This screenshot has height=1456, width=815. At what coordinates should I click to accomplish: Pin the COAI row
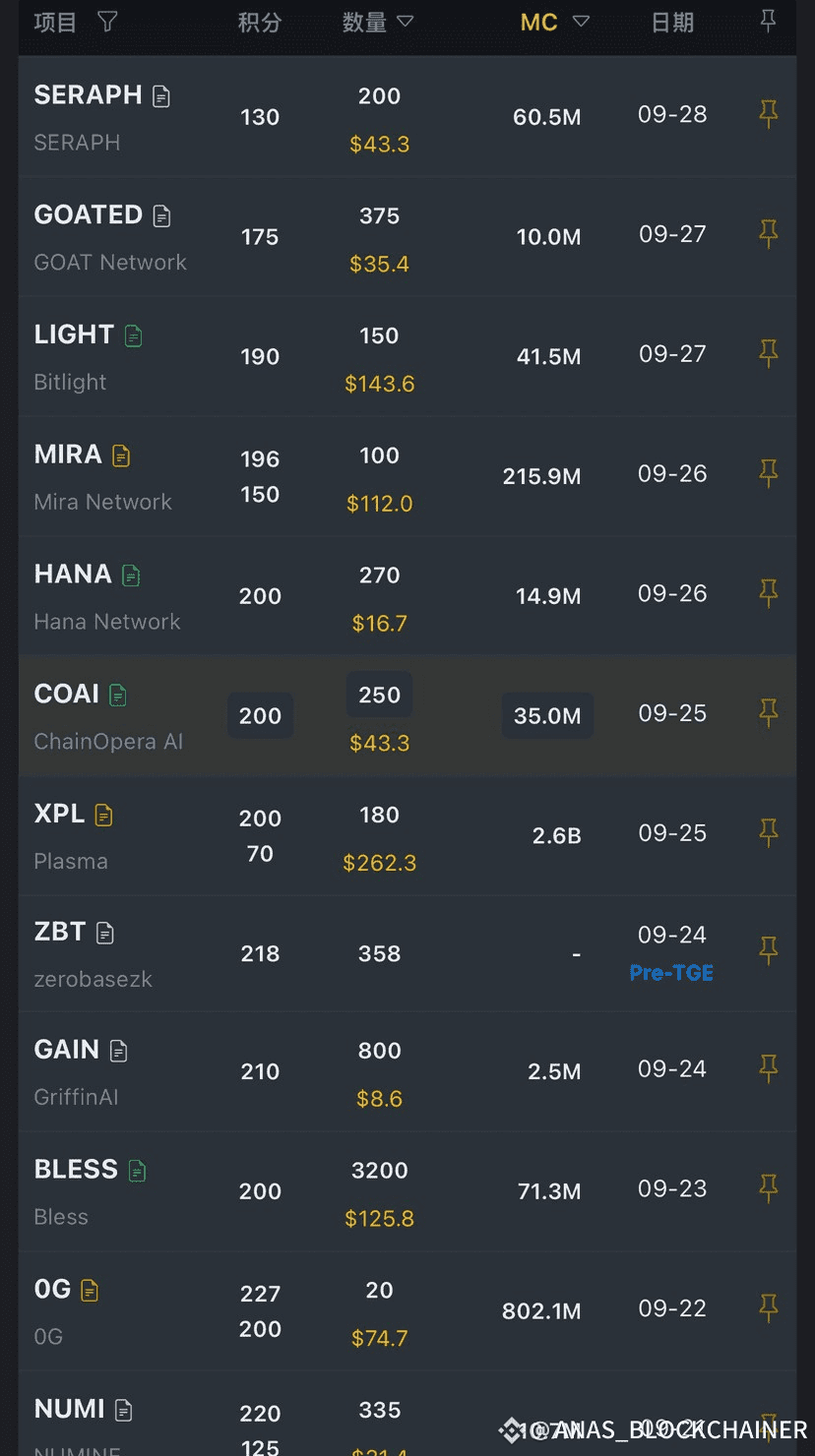tap(769, 713)
